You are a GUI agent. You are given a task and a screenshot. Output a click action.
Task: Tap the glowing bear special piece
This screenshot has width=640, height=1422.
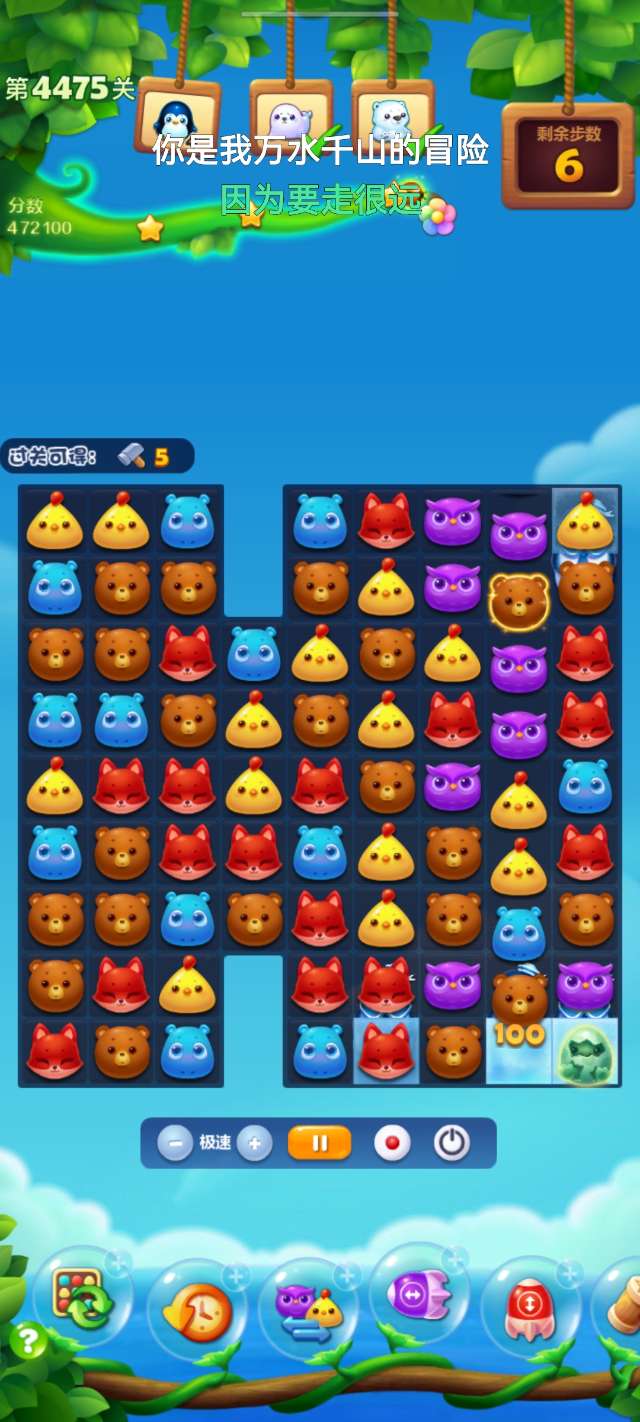518,600
